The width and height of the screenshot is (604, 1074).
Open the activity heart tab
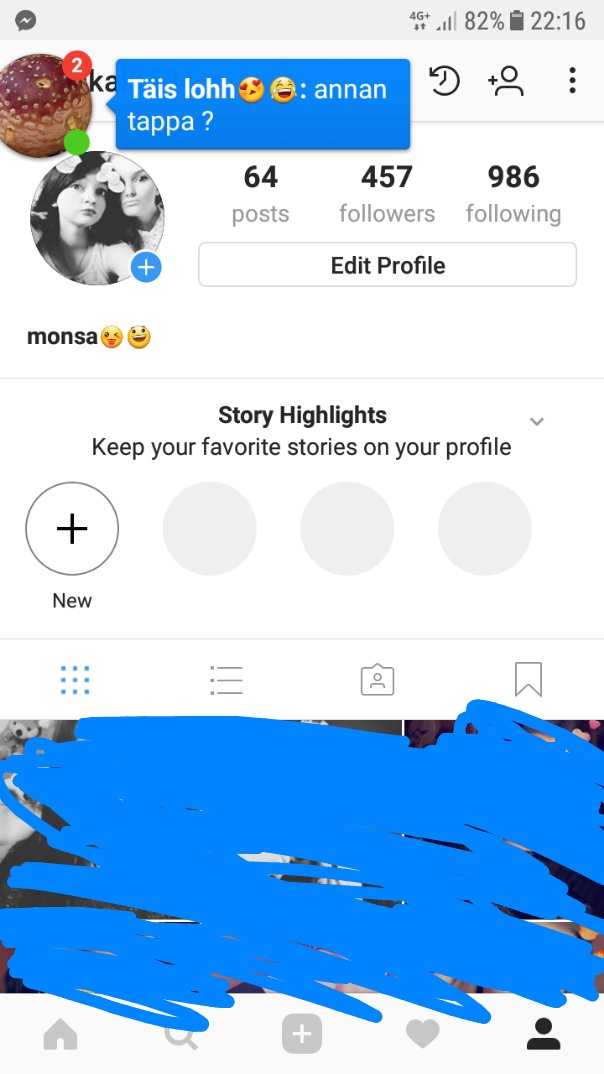[x=423, y=1034]
